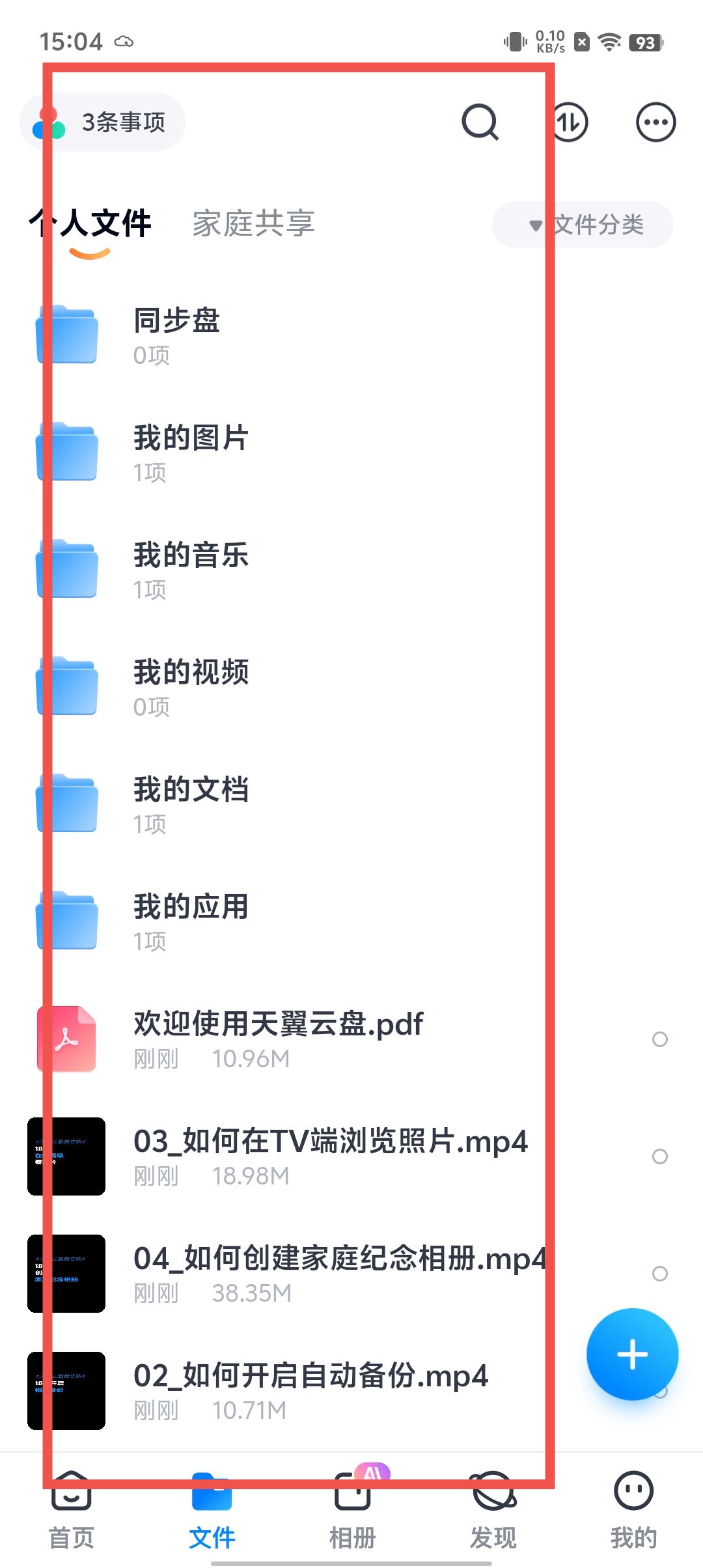This screenshot has width=703, height=1568.
Task: Play 04_如何创建家庭纪念相册.mp4
Action: [x=338, y=1272]
